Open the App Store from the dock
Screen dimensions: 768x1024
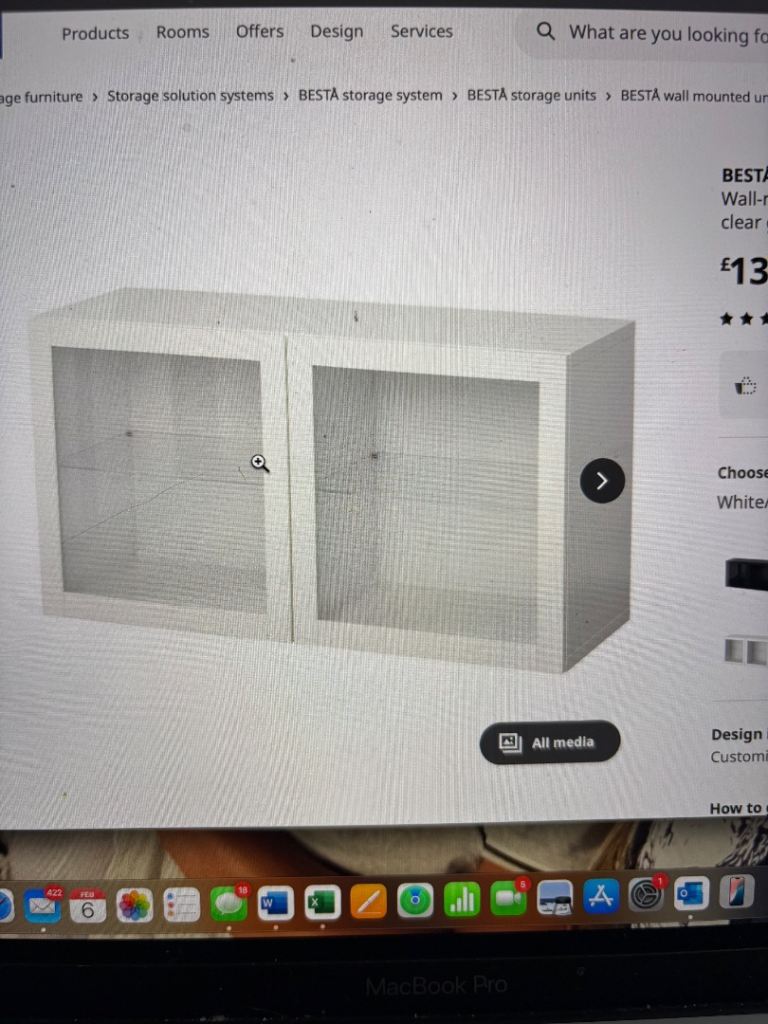[x=600, y=896]
